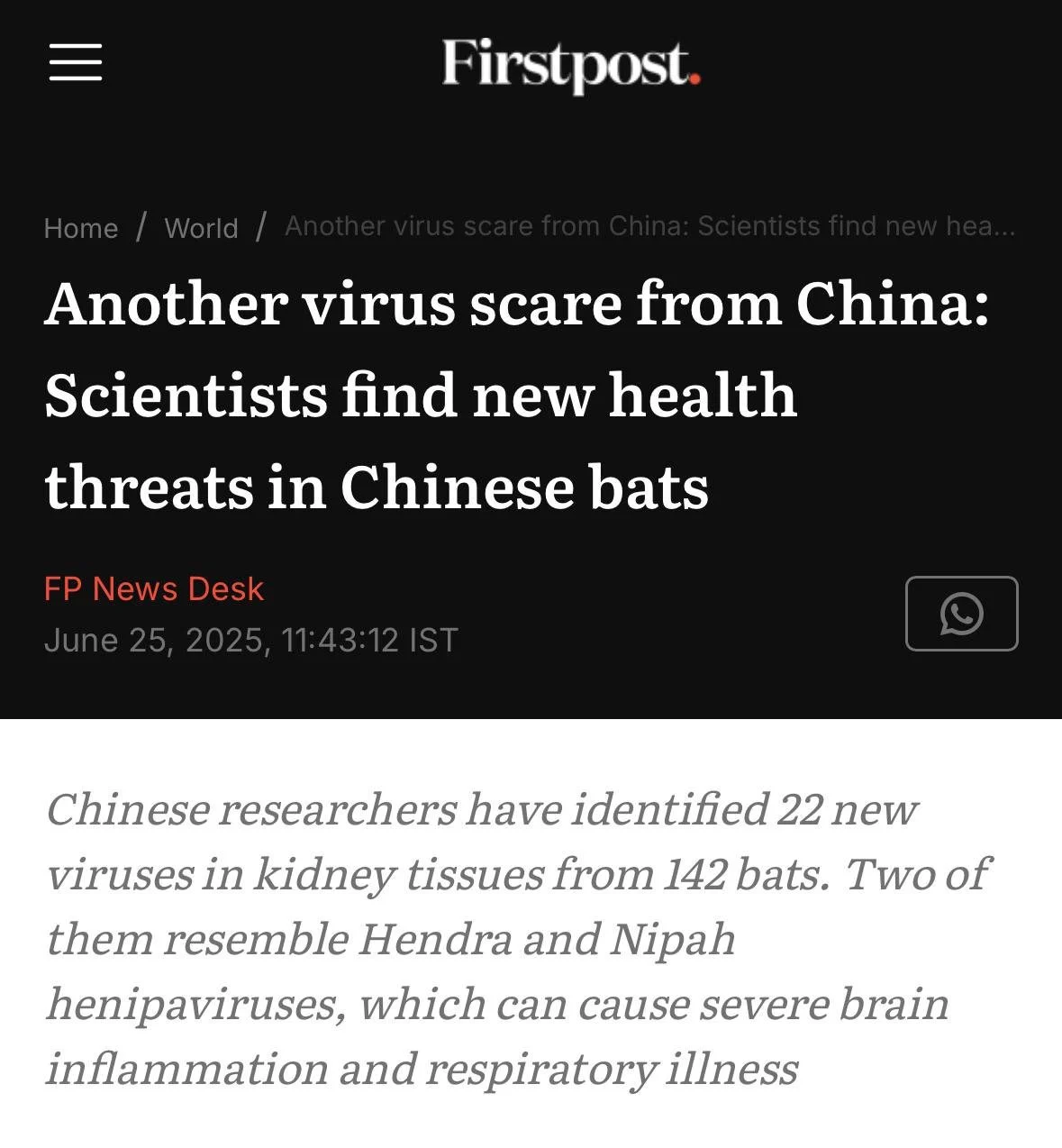Screen dimensions: 1062x1148
Task: Open the World section breadcrumb
Action: tap(201, 228)
